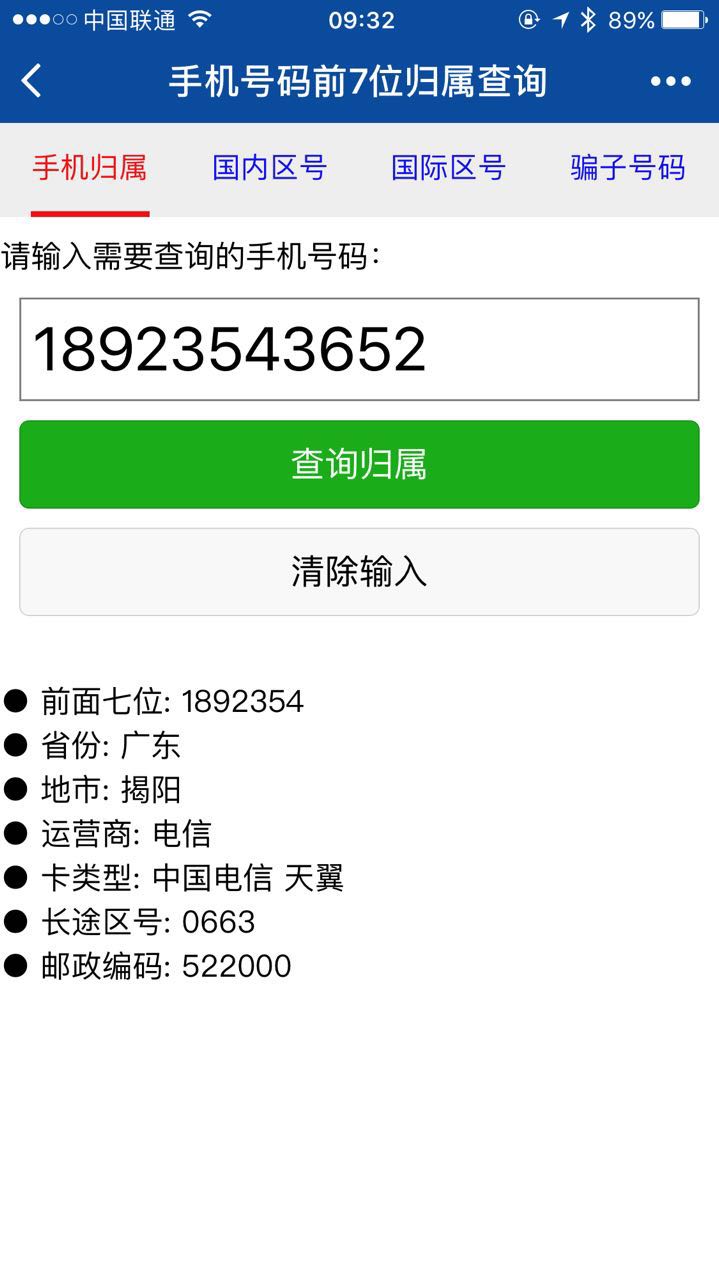Select the 手机归属 tab
This screenshot has height=1280, width=719.
coord(90,168)
